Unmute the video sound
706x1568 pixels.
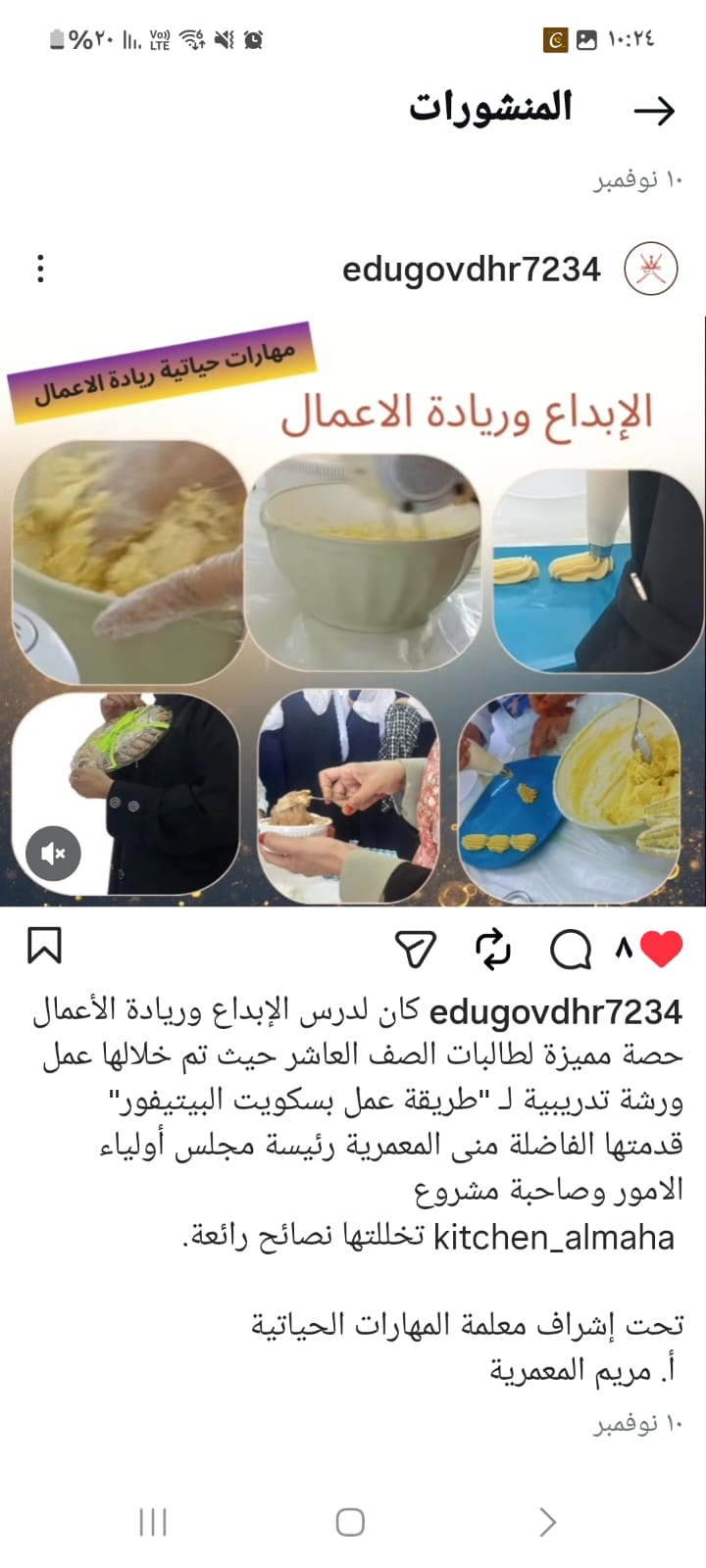pos(53,853)
